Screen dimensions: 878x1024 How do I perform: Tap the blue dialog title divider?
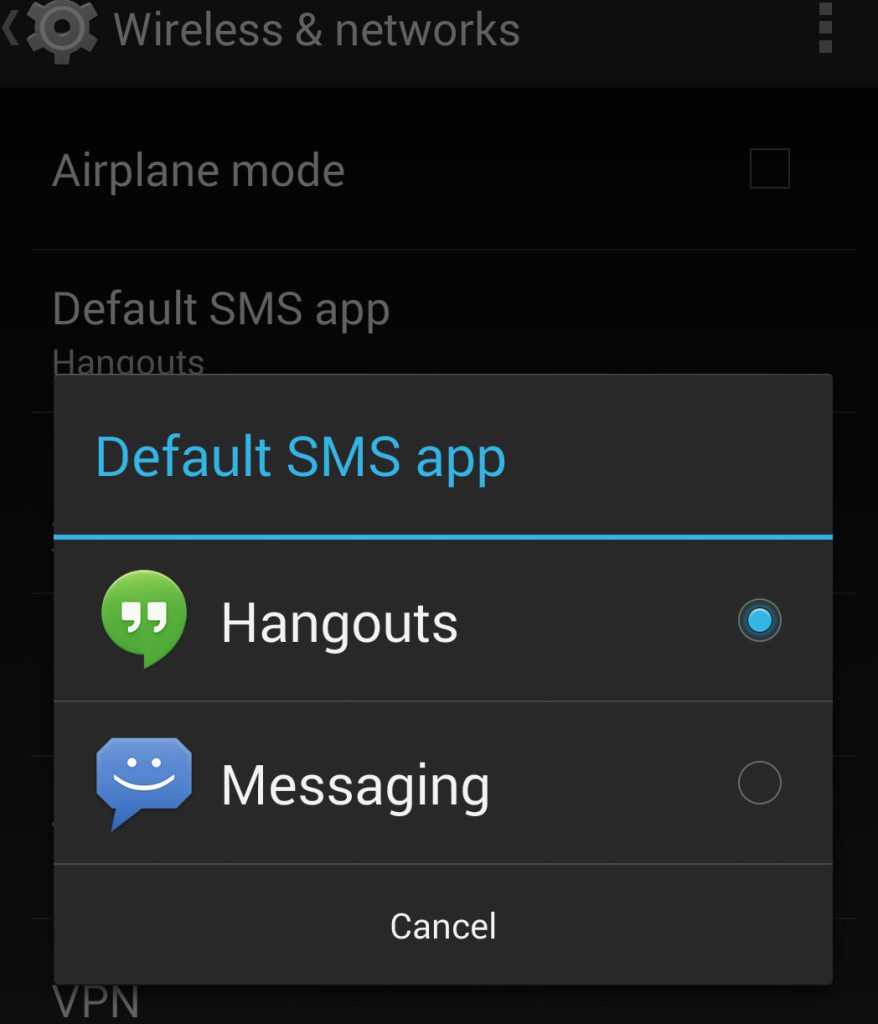tap(442, 536)
